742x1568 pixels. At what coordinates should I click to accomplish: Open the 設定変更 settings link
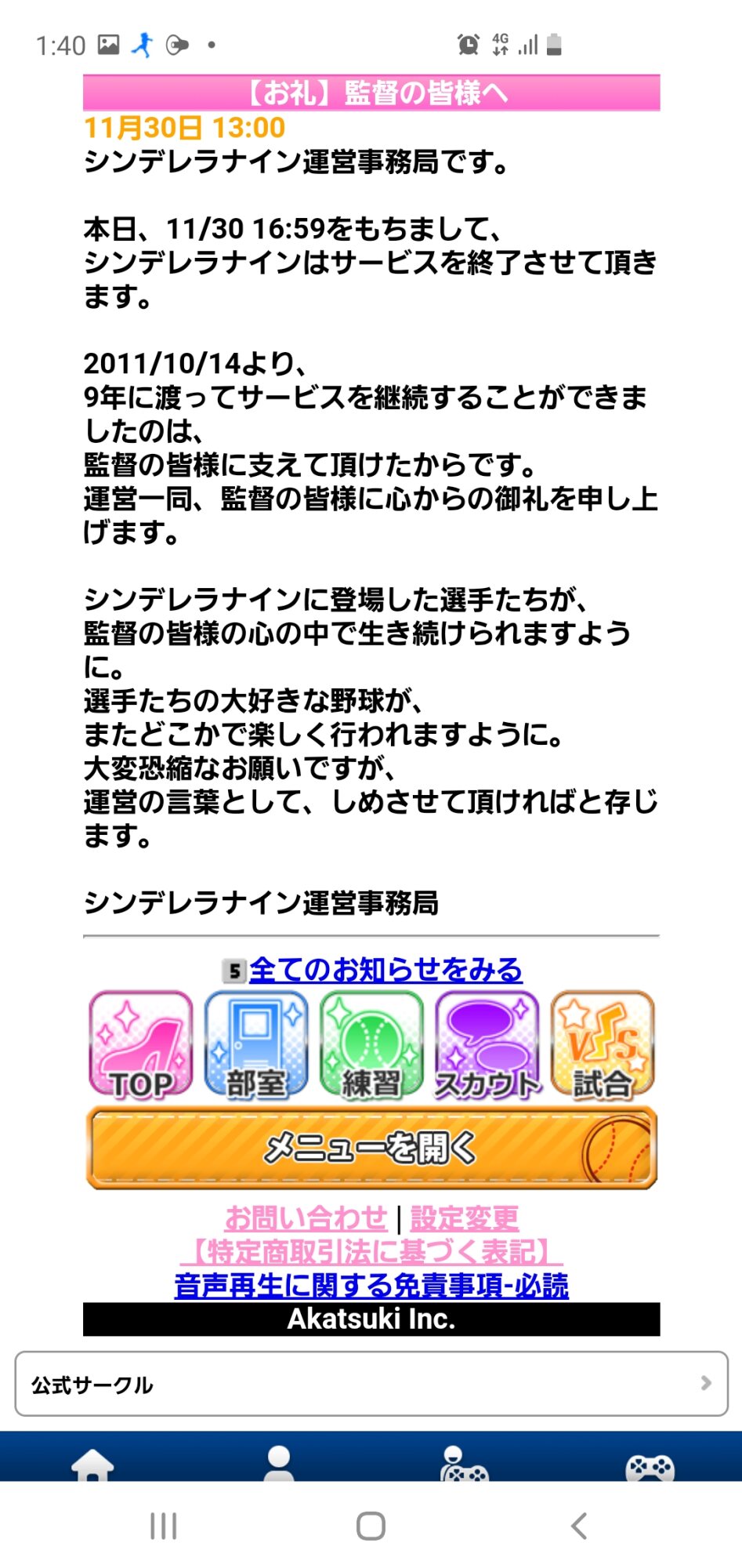coord(464,1218)
